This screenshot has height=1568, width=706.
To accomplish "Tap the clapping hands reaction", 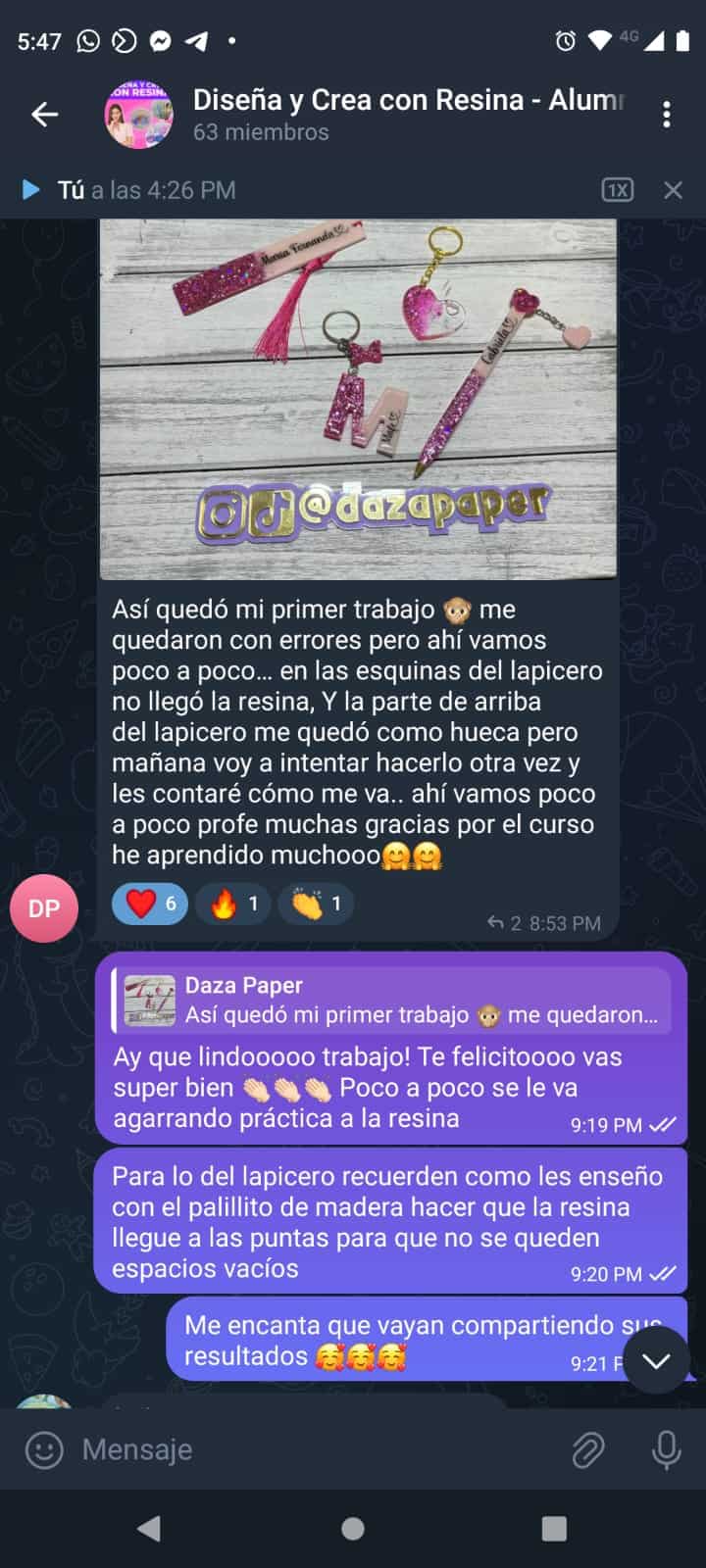I will (316, 904).
